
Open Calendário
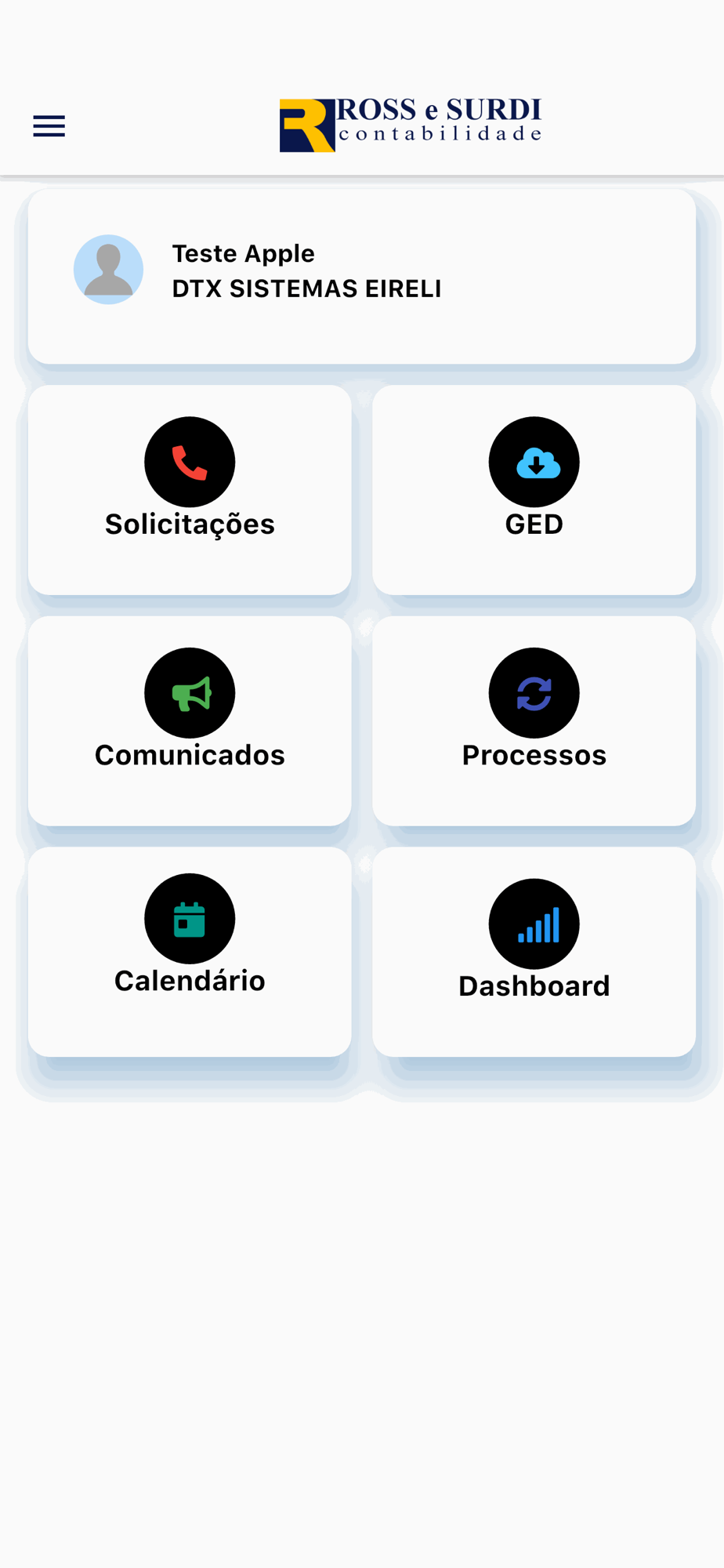click(190, 952)
